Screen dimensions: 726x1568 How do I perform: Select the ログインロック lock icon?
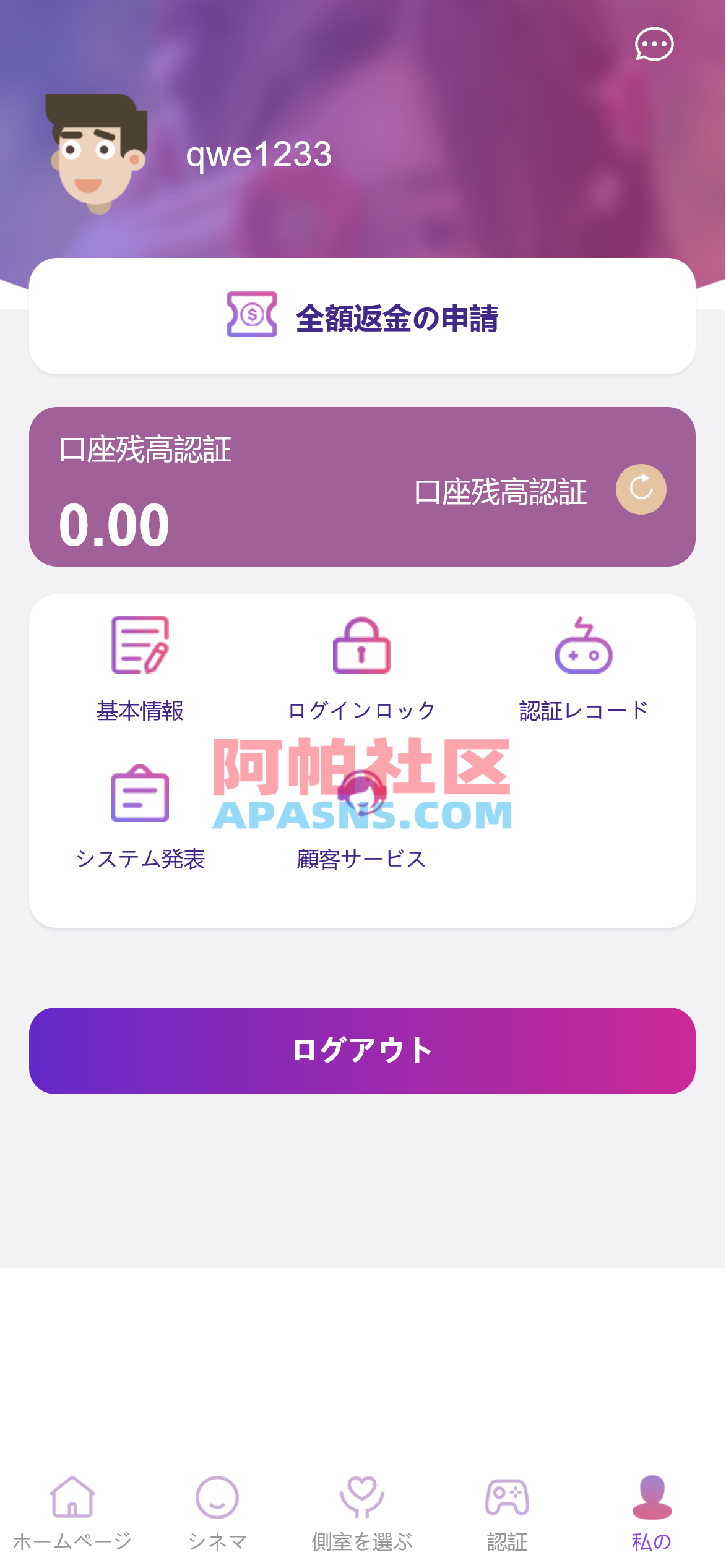(362, 646)
